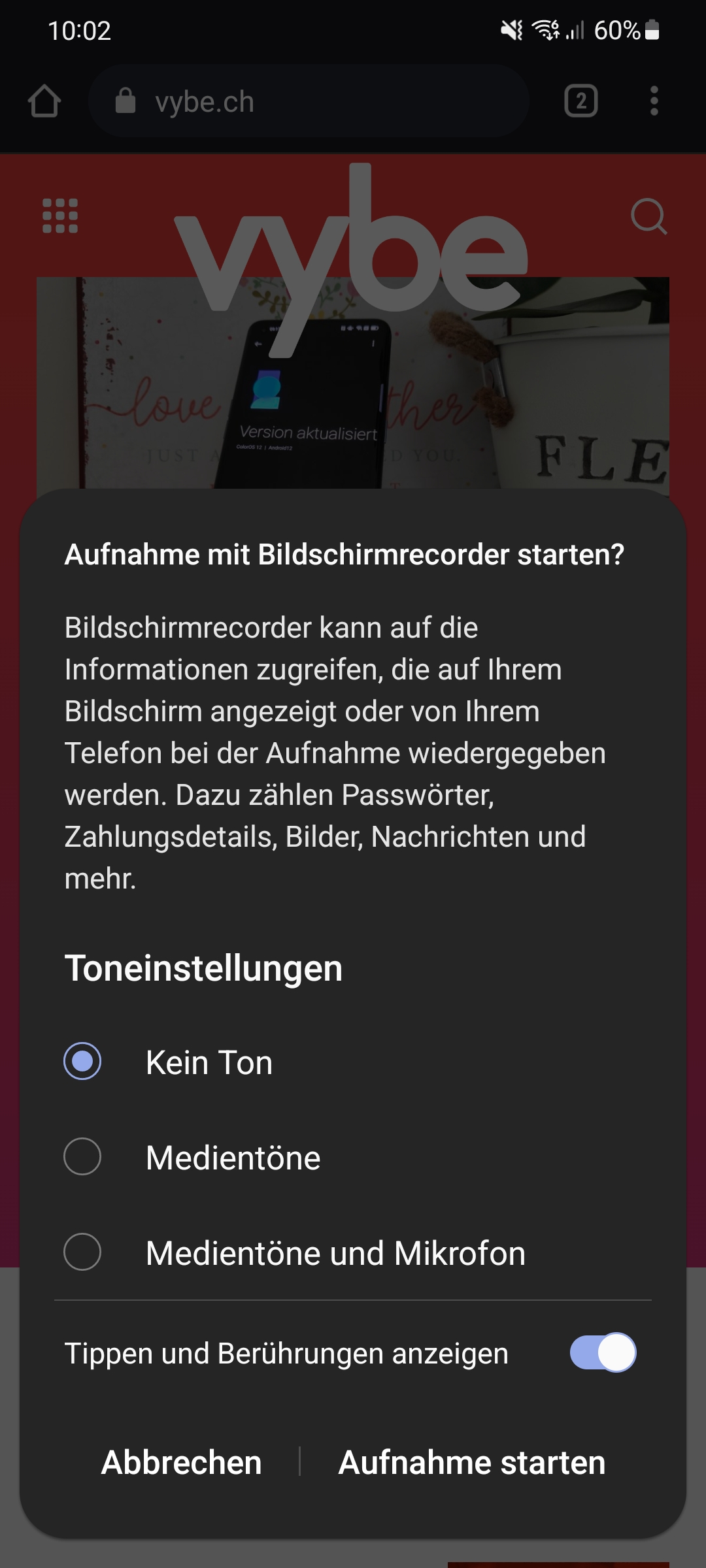The image size is (706, 1568).
Task: Click the 10:02 clock display
Action: click(80, 31)
